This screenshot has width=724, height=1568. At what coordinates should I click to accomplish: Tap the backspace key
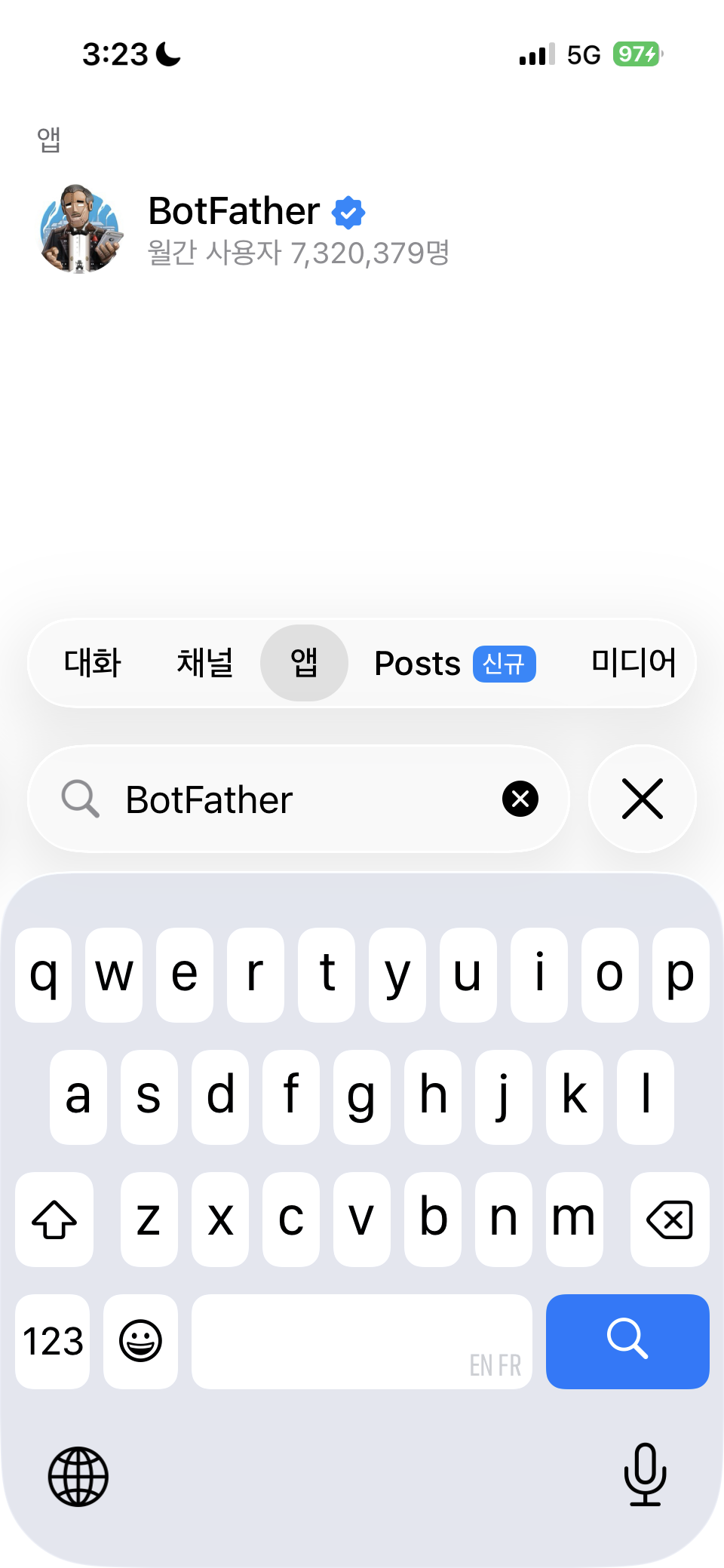click(x=669, y=1219)
